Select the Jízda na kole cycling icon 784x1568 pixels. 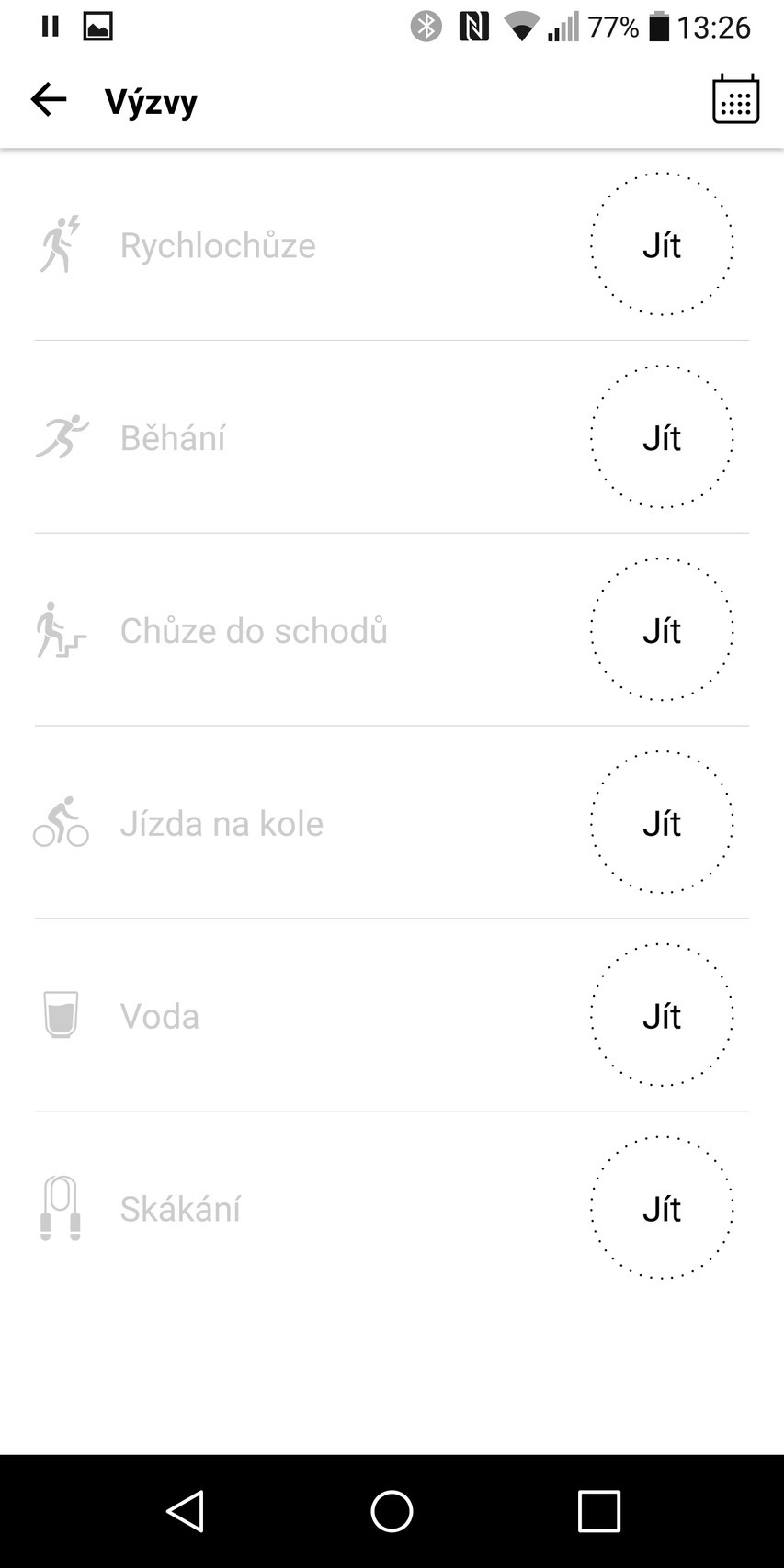tap(60, 823)
